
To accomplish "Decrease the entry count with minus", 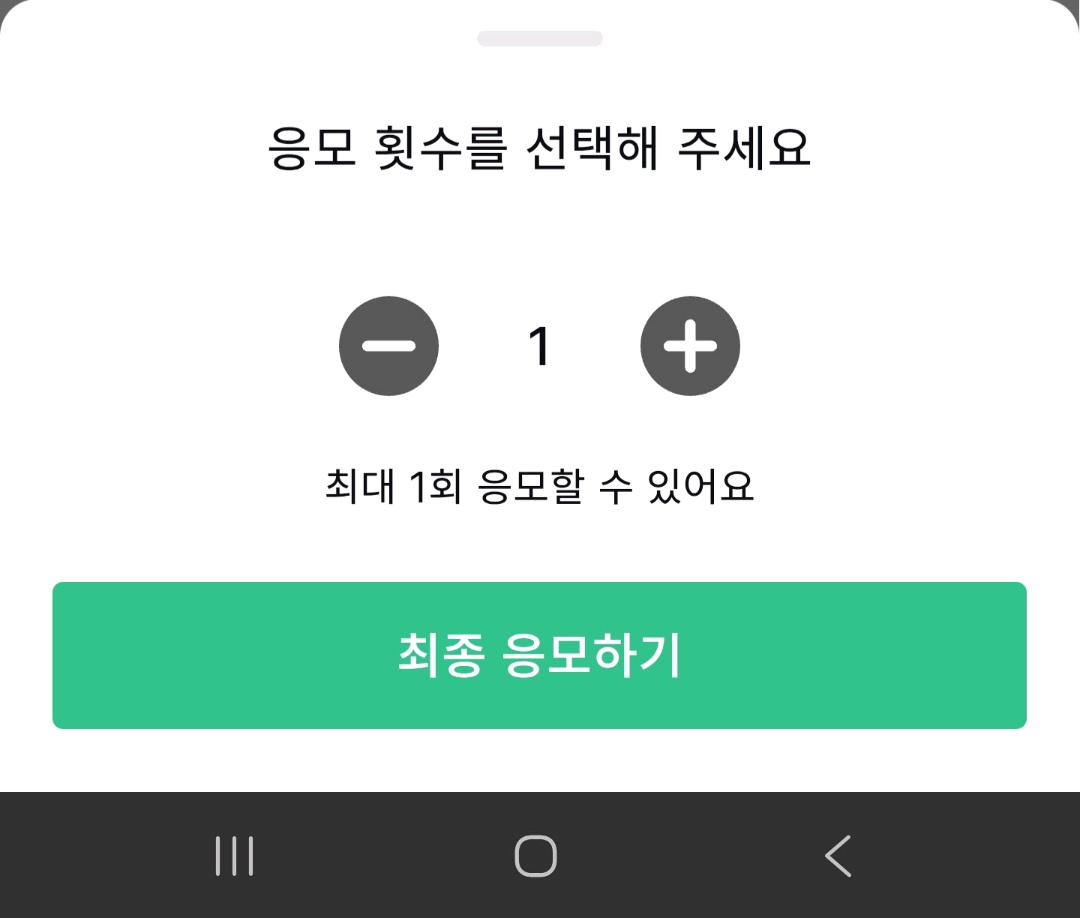I will [x=389, y=346].
